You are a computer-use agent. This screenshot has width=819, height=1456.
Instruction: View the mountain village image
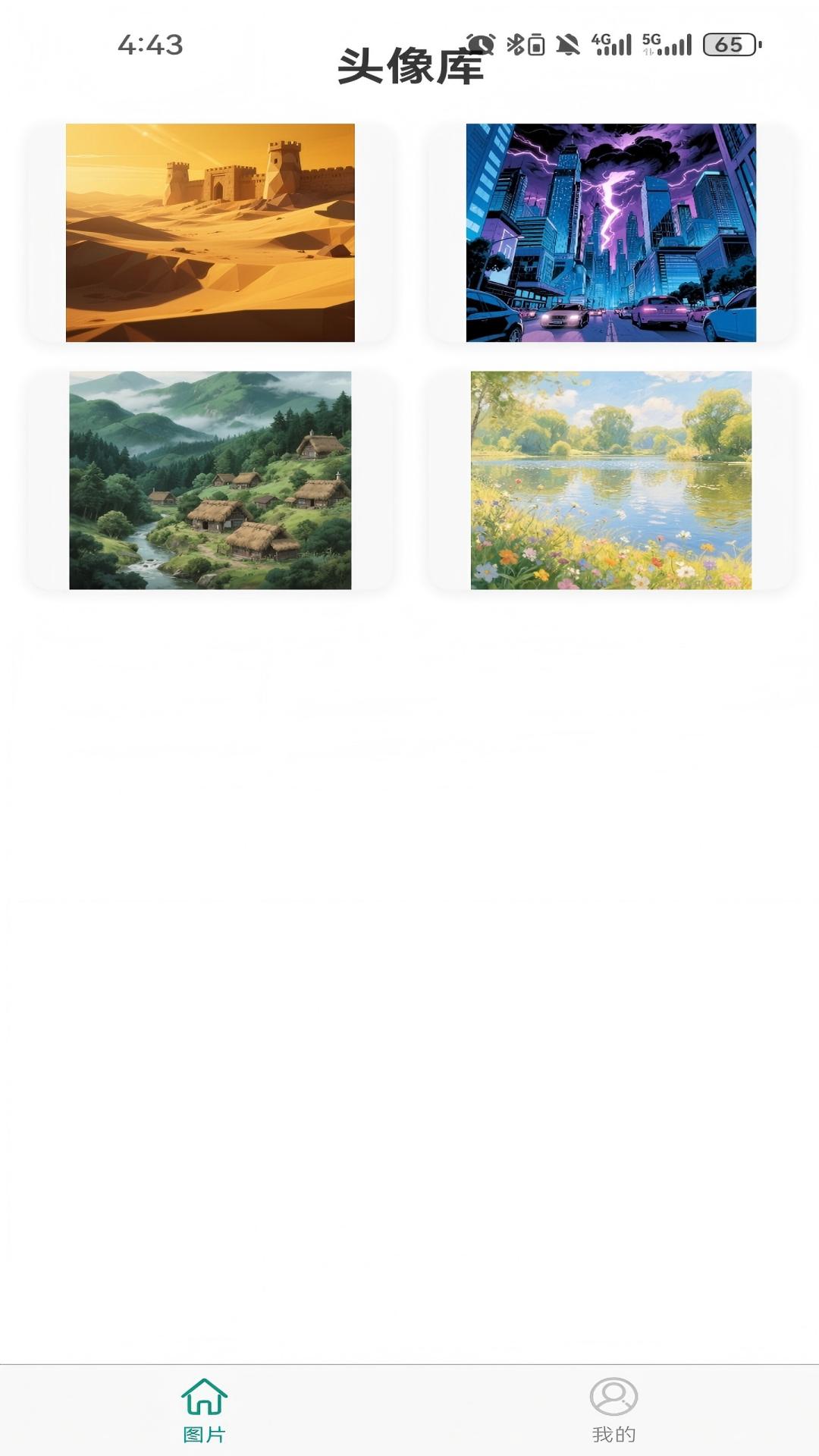210,480
